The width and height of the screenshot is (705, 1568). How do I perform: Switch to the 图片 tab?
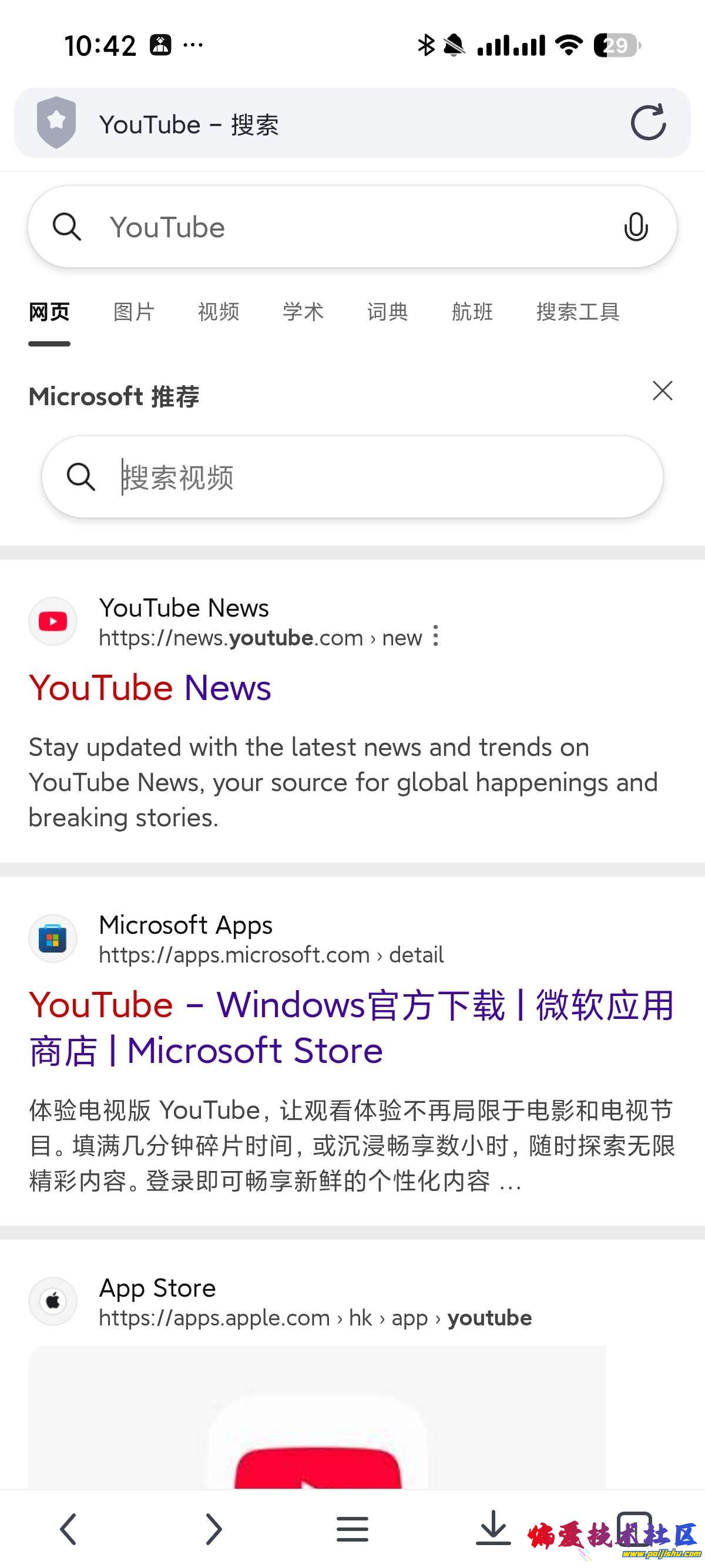(134, 312)
